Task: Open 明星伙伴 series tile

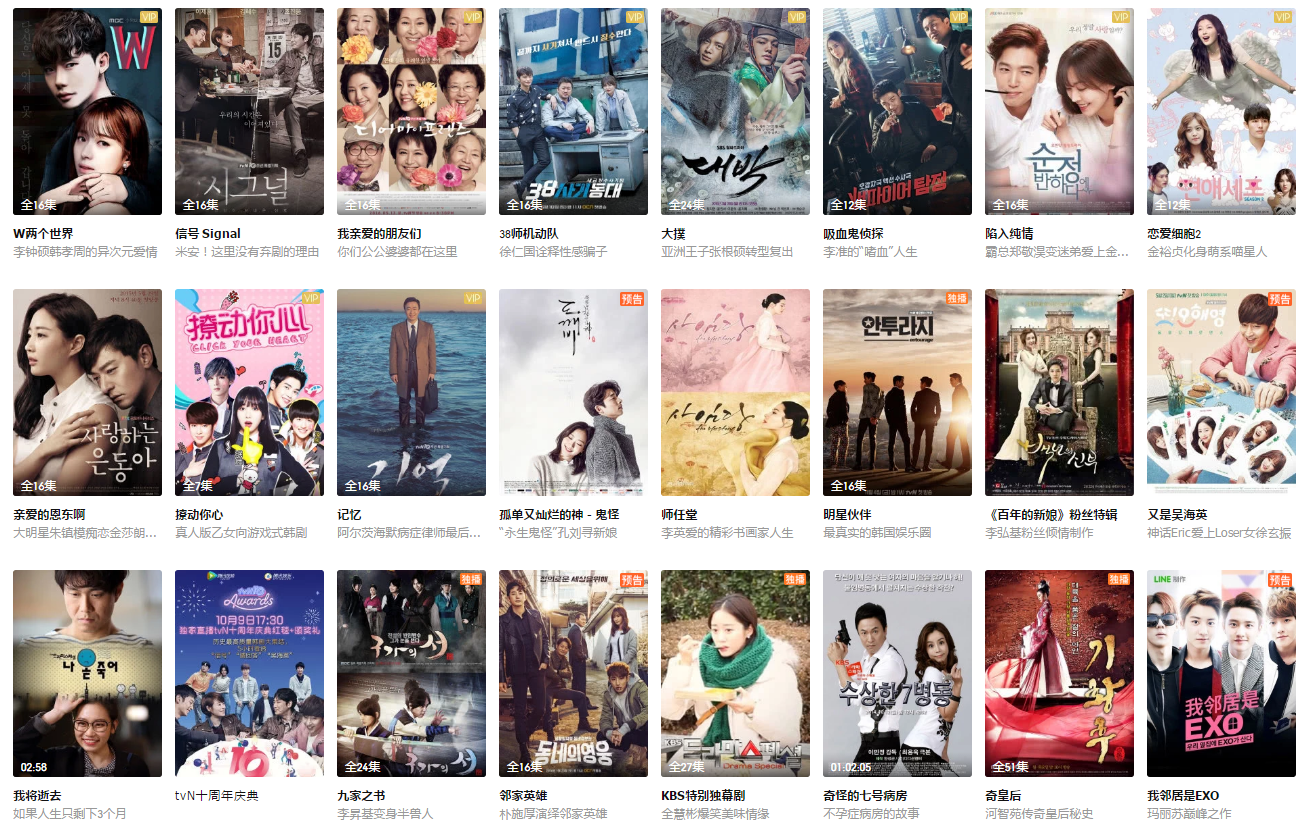Action: pyautogui.click(x=897, y=392)
